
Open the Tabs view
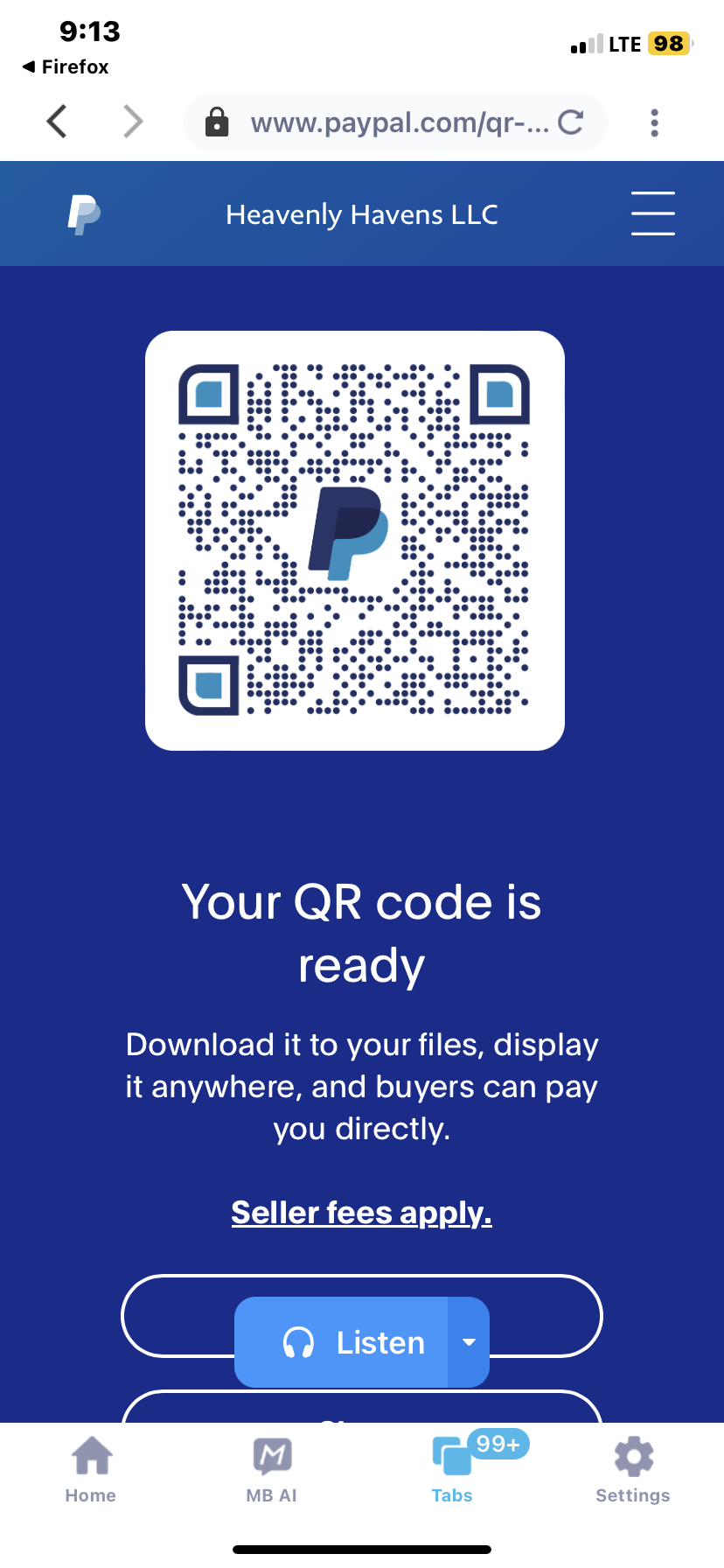coord(453,1470)
